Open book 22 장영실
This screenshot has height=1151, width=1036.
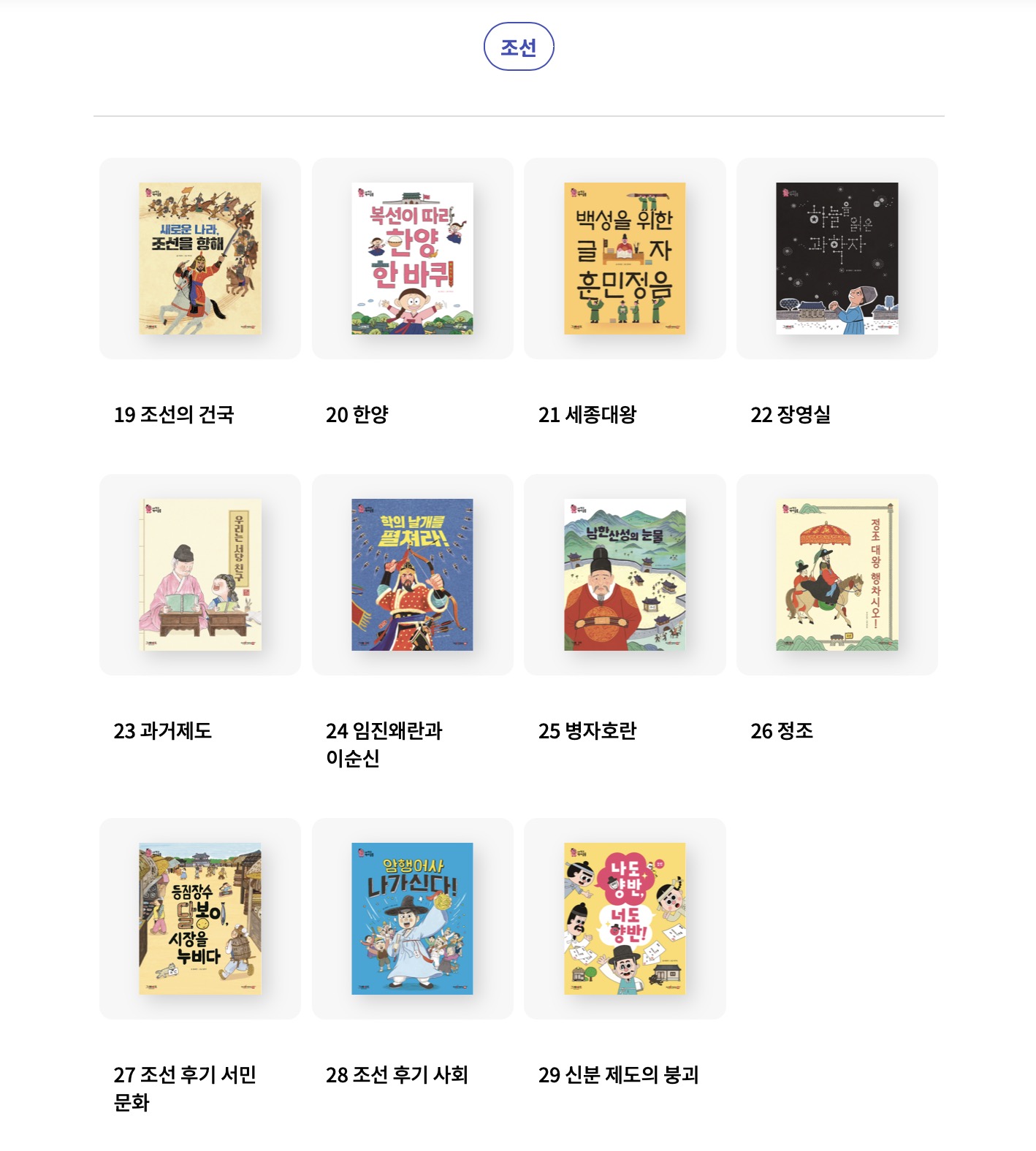(837, 259)
